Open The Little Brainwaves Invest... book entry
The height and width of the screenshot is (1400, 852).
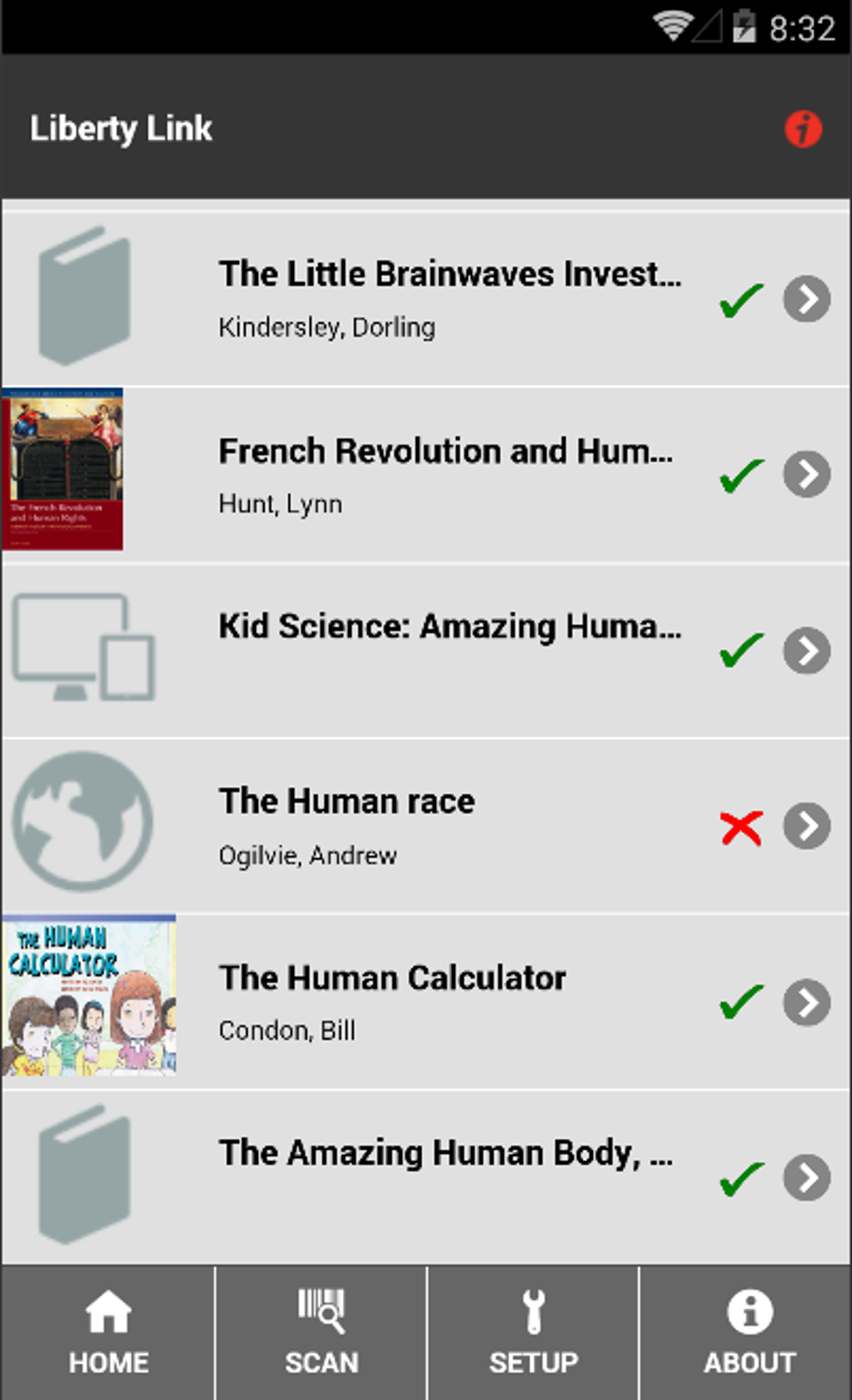pyautogui.click(x=426, y=299)
